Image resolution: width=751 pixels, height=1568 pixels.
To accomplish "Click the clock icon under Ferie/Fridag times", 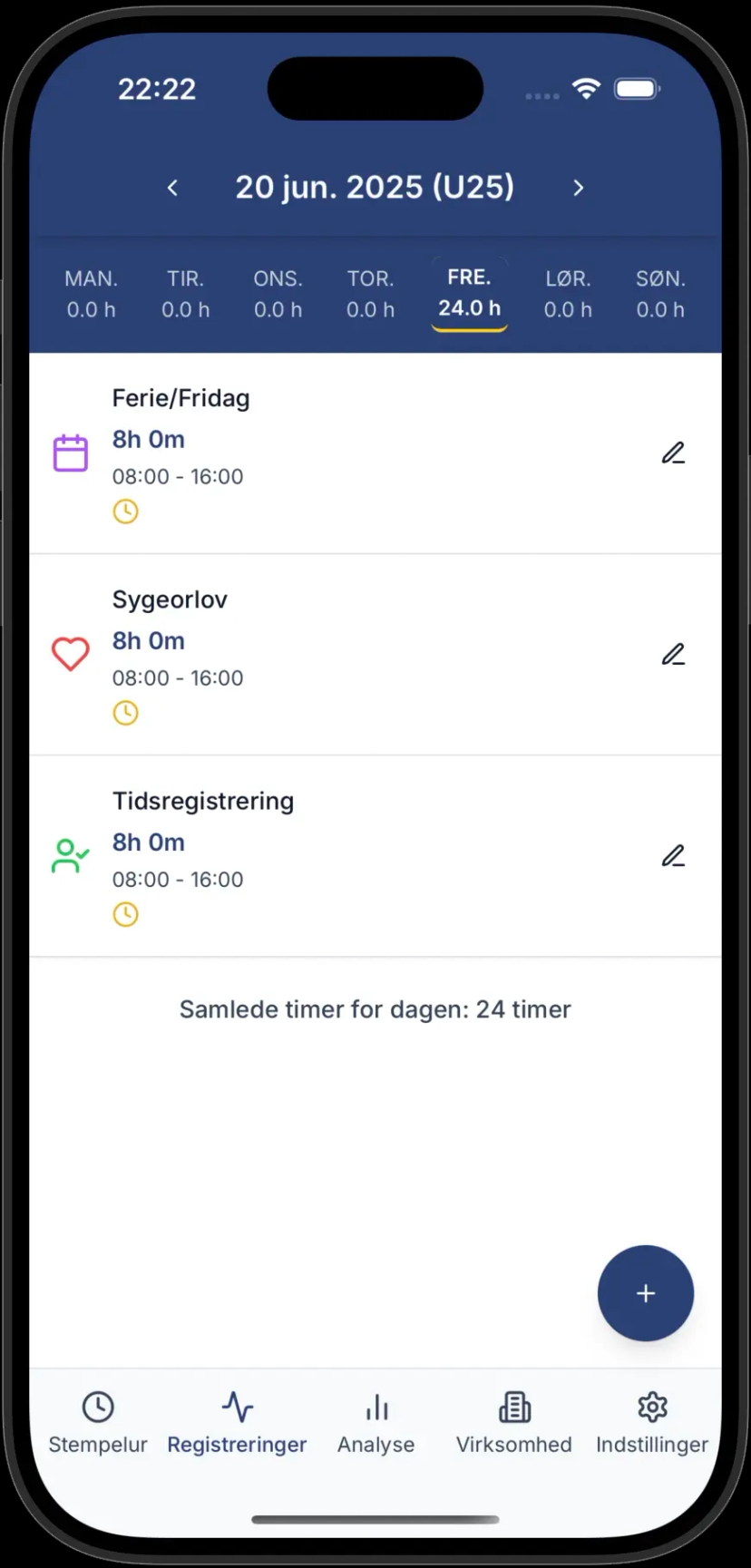I will [x=125, y=511].
